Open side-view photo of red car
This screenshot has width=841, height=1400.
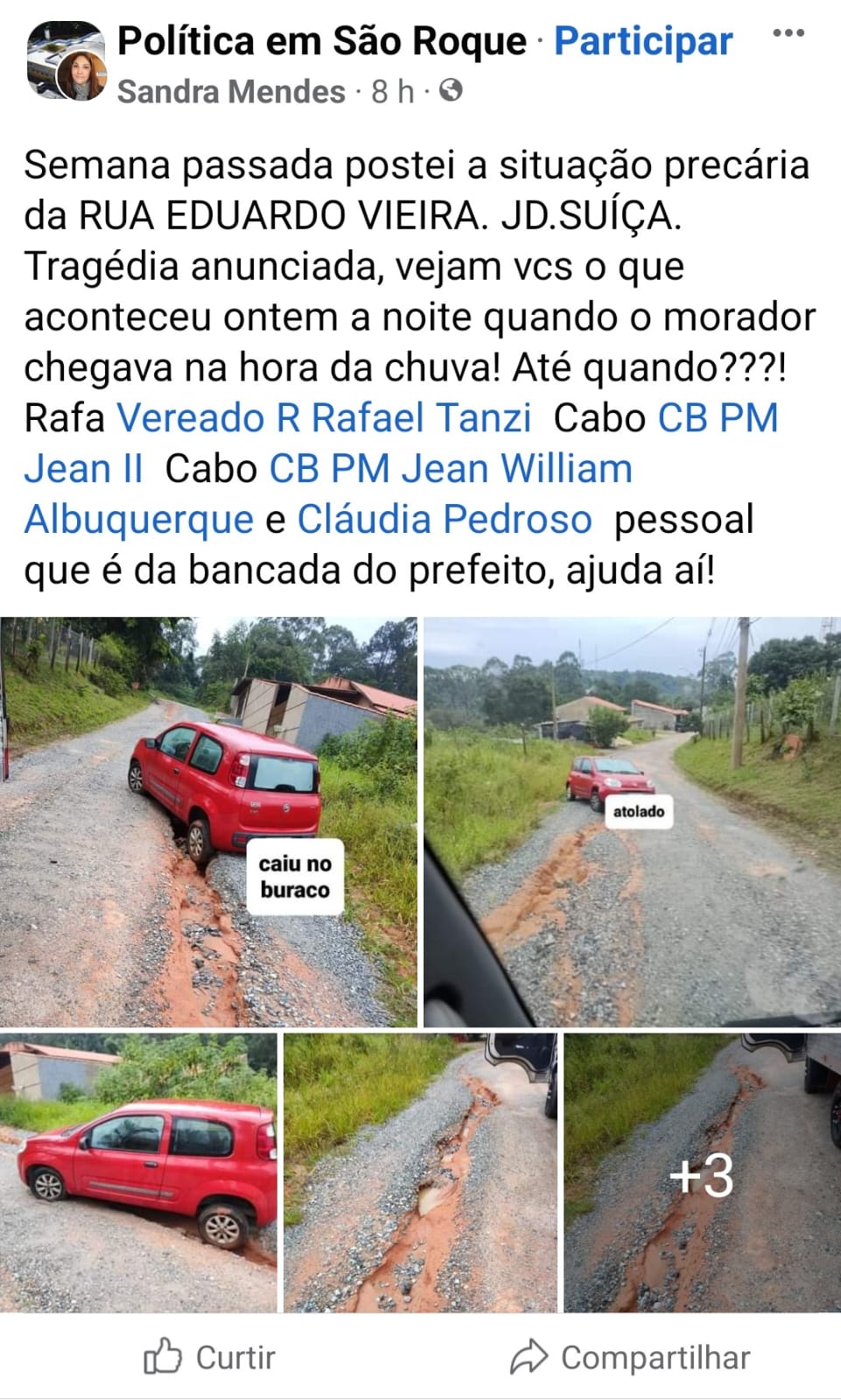click(x=138, y=1172)
